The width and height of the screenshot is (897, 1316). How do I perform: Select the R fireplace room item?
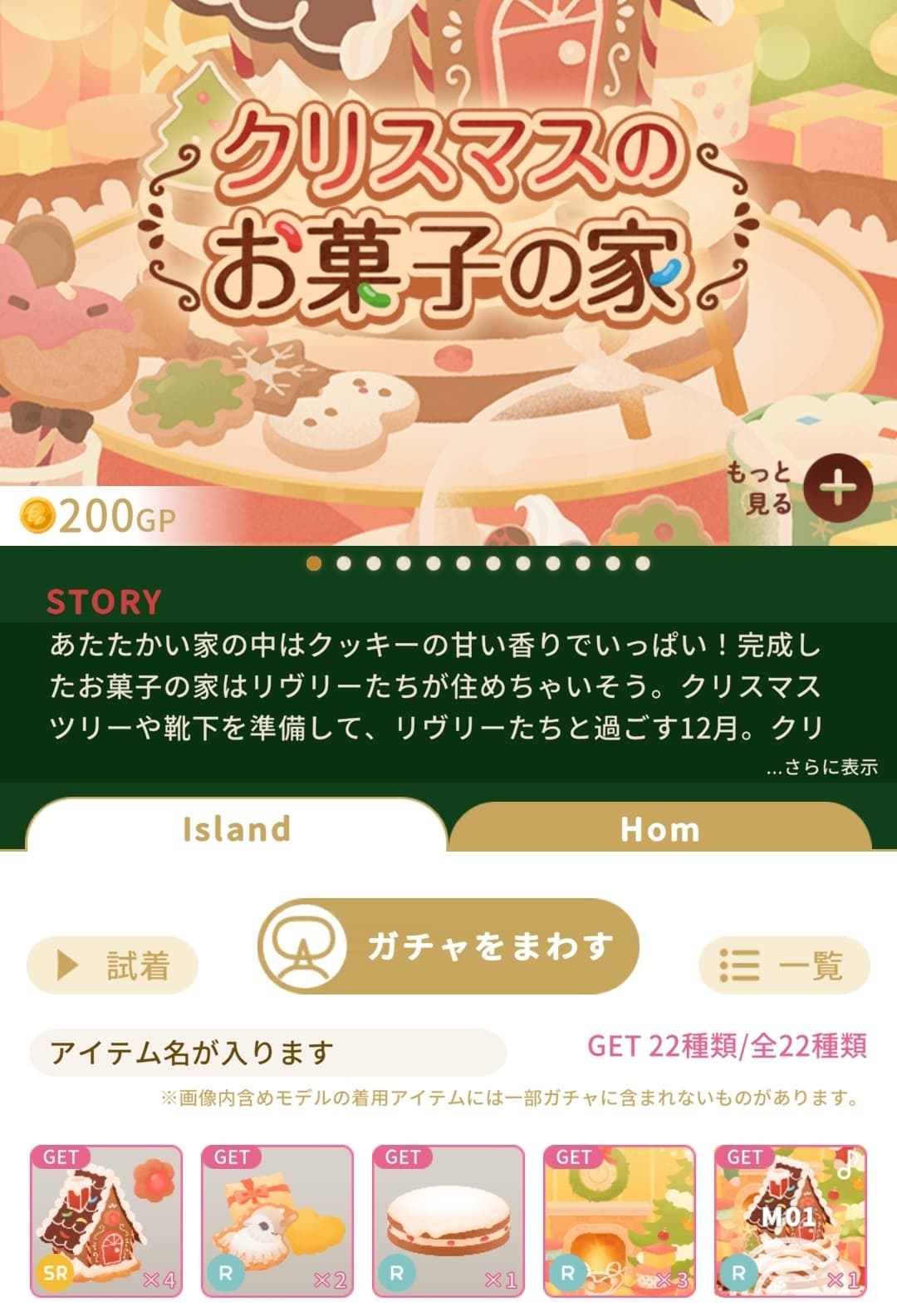620,1220
